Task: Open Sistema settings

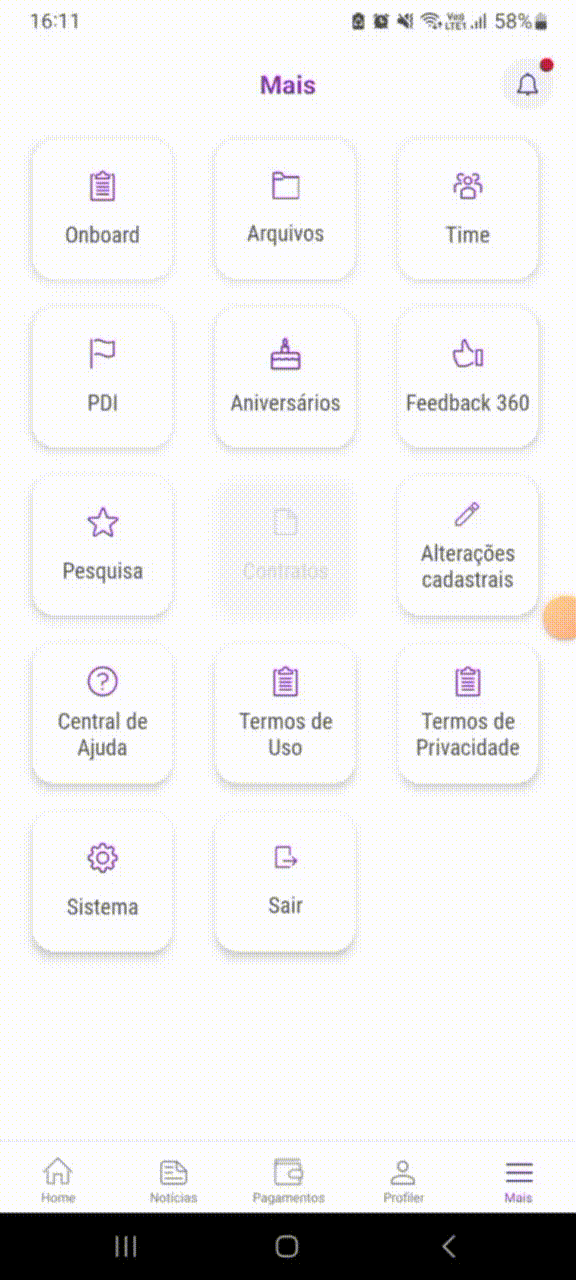Action: click(102, 881)
